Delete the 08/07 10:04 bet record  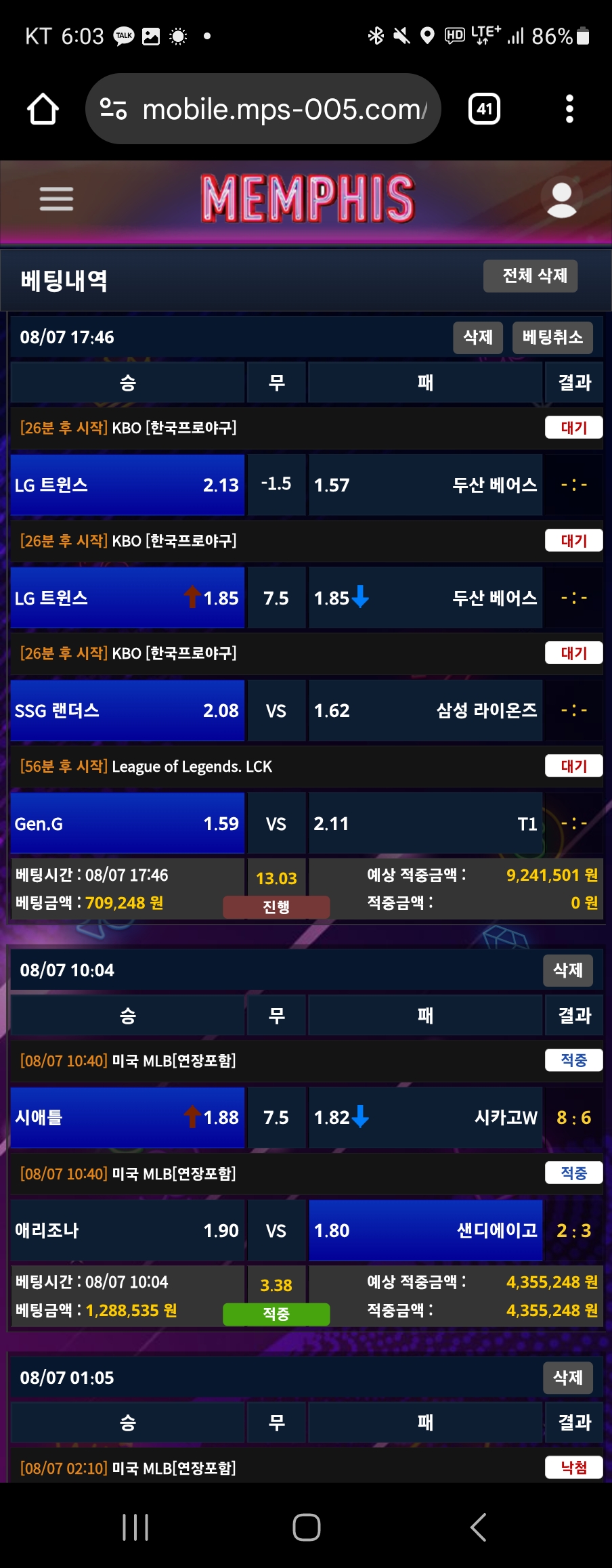click(567, 970)
